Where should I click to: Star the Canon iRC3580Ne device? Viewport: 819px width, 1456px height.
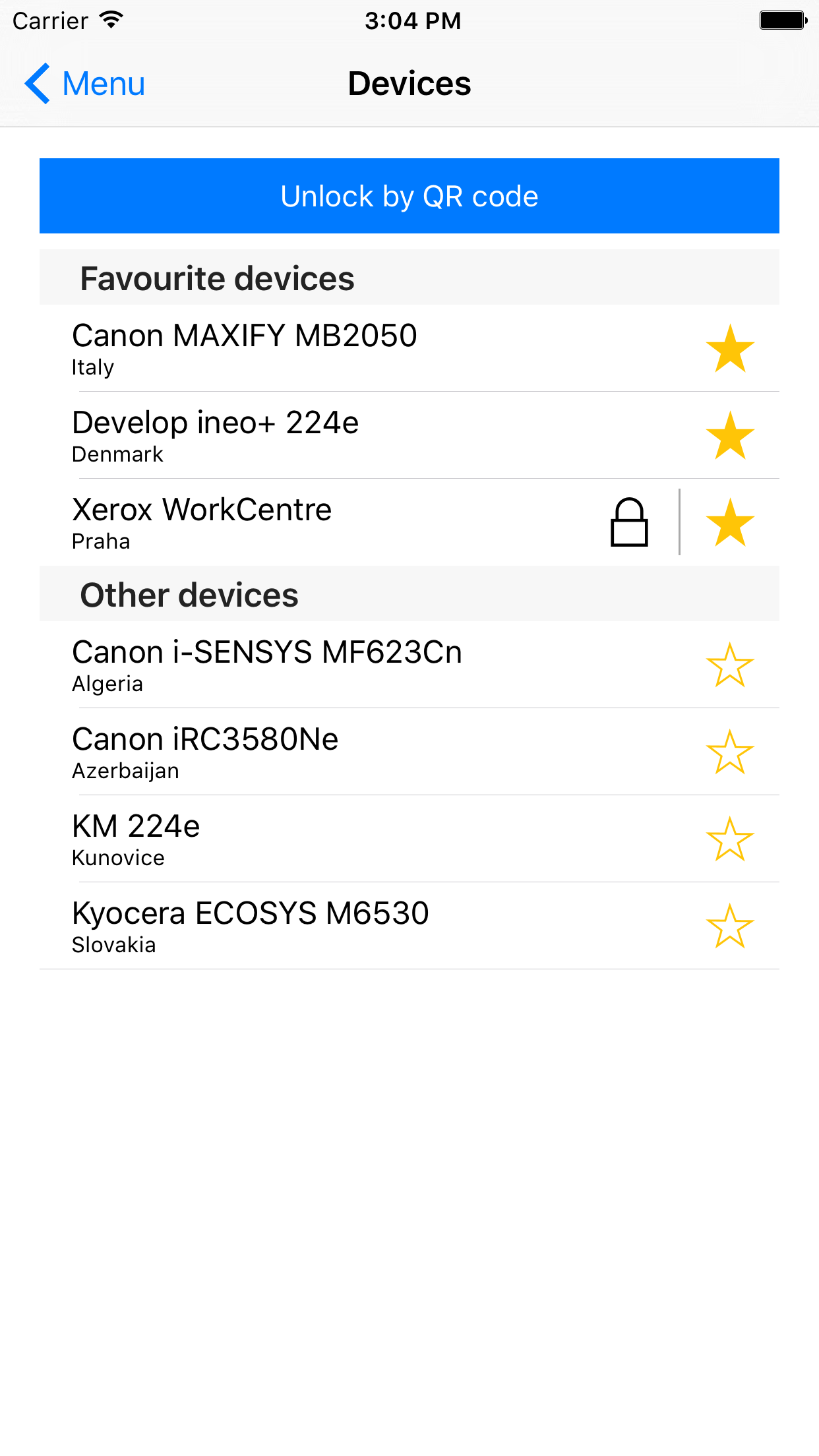point(730,752)
